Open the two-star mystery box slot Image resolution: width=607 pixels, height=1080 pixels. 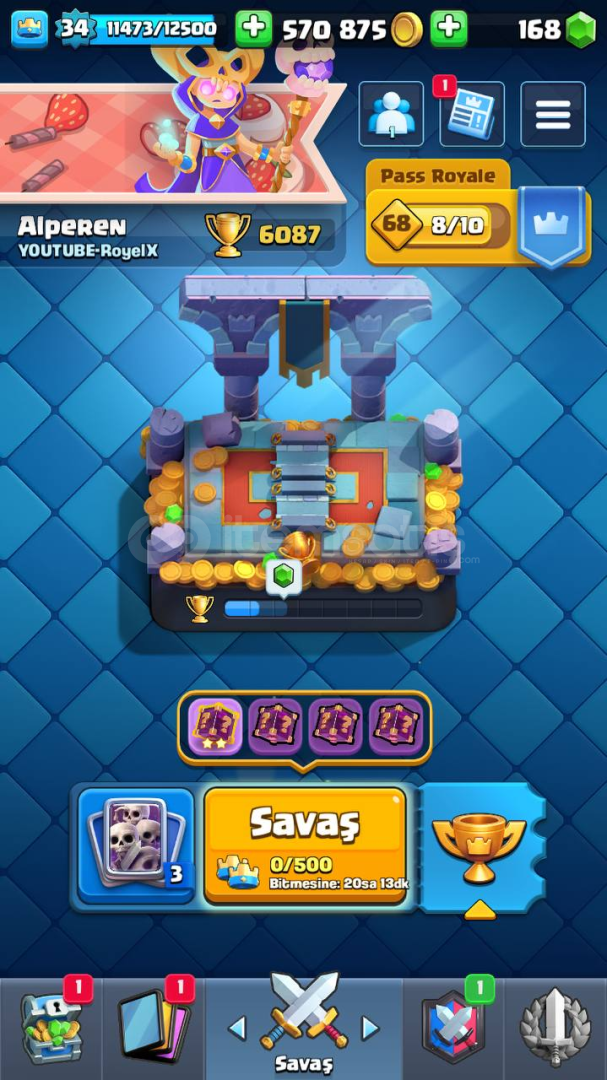point(215,727)
